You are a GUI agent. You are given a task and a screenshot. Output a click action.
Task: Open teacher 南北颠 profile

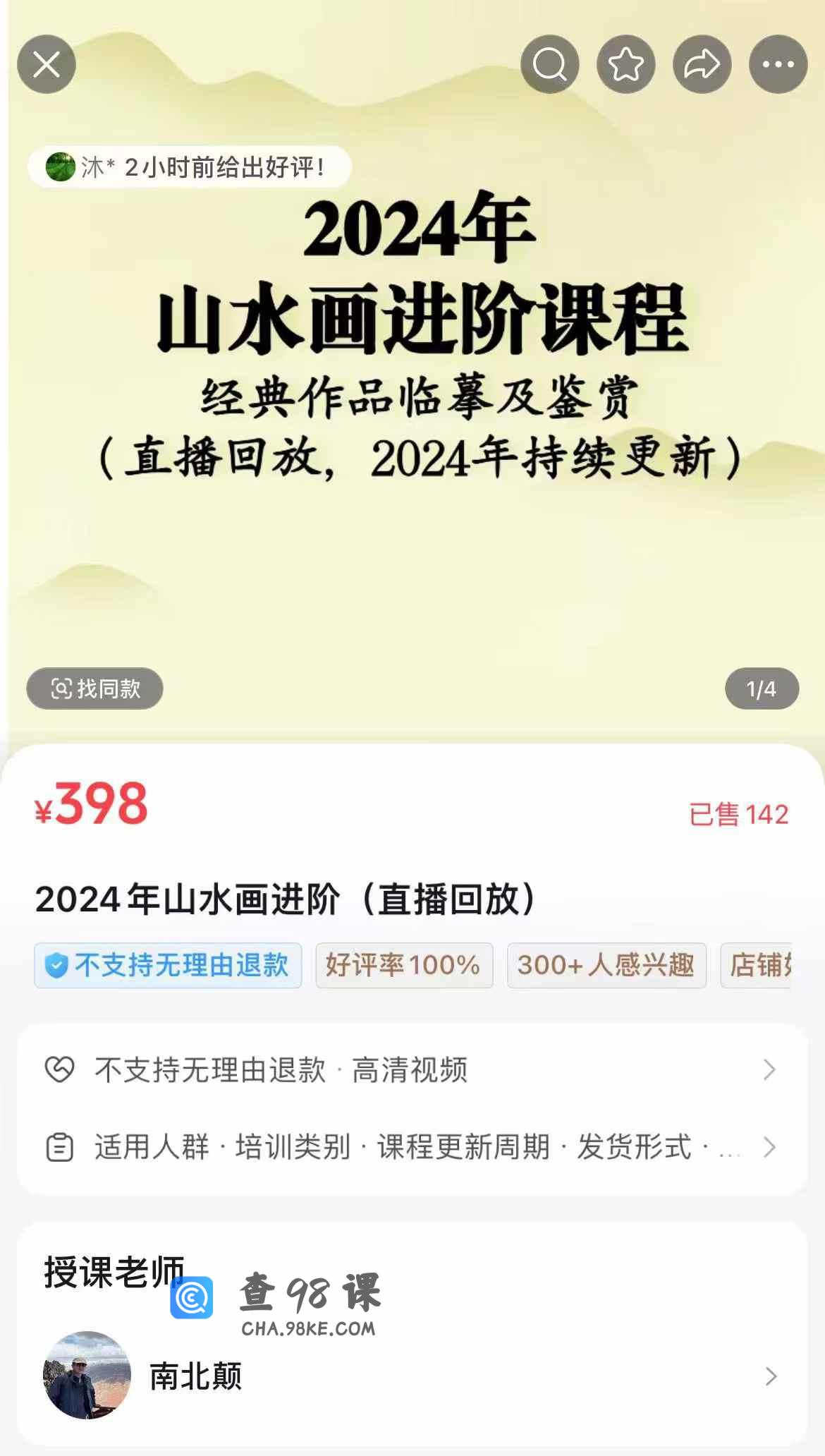coord(412,1376)
